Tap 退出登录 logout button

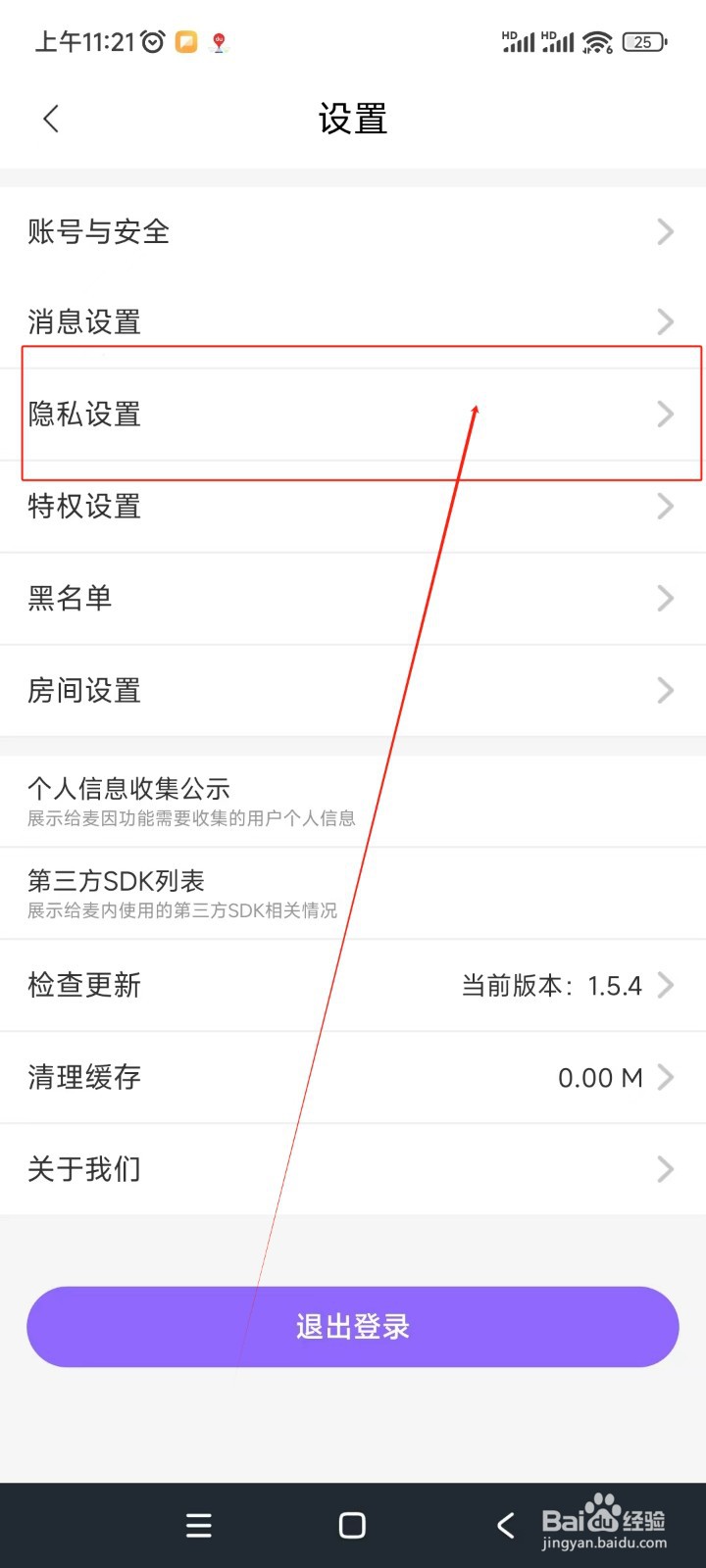click(x=353, y=1327)
